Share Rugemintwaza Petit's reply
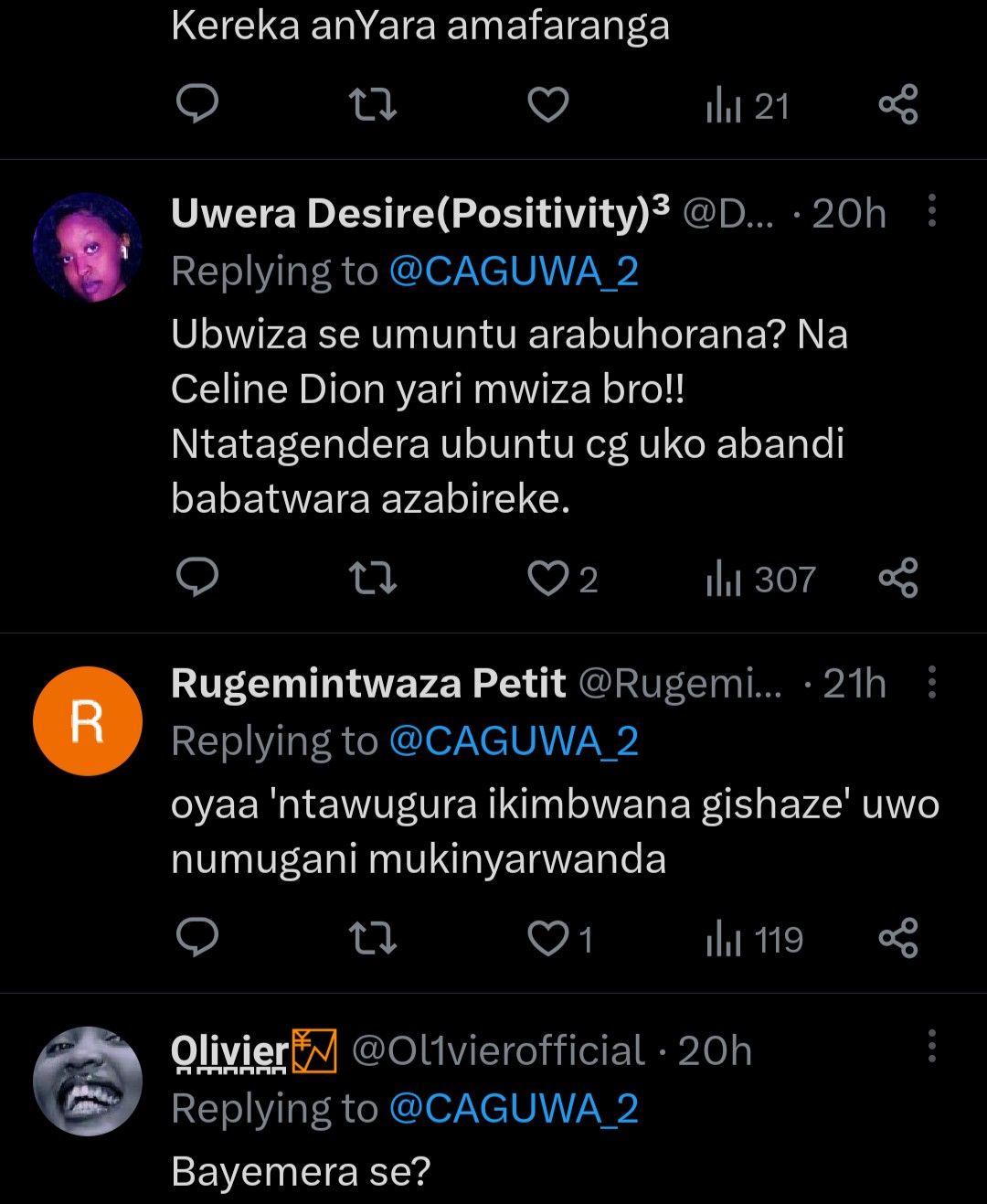The height and width of the screenshot is (1204, 987). coord(898,939)
